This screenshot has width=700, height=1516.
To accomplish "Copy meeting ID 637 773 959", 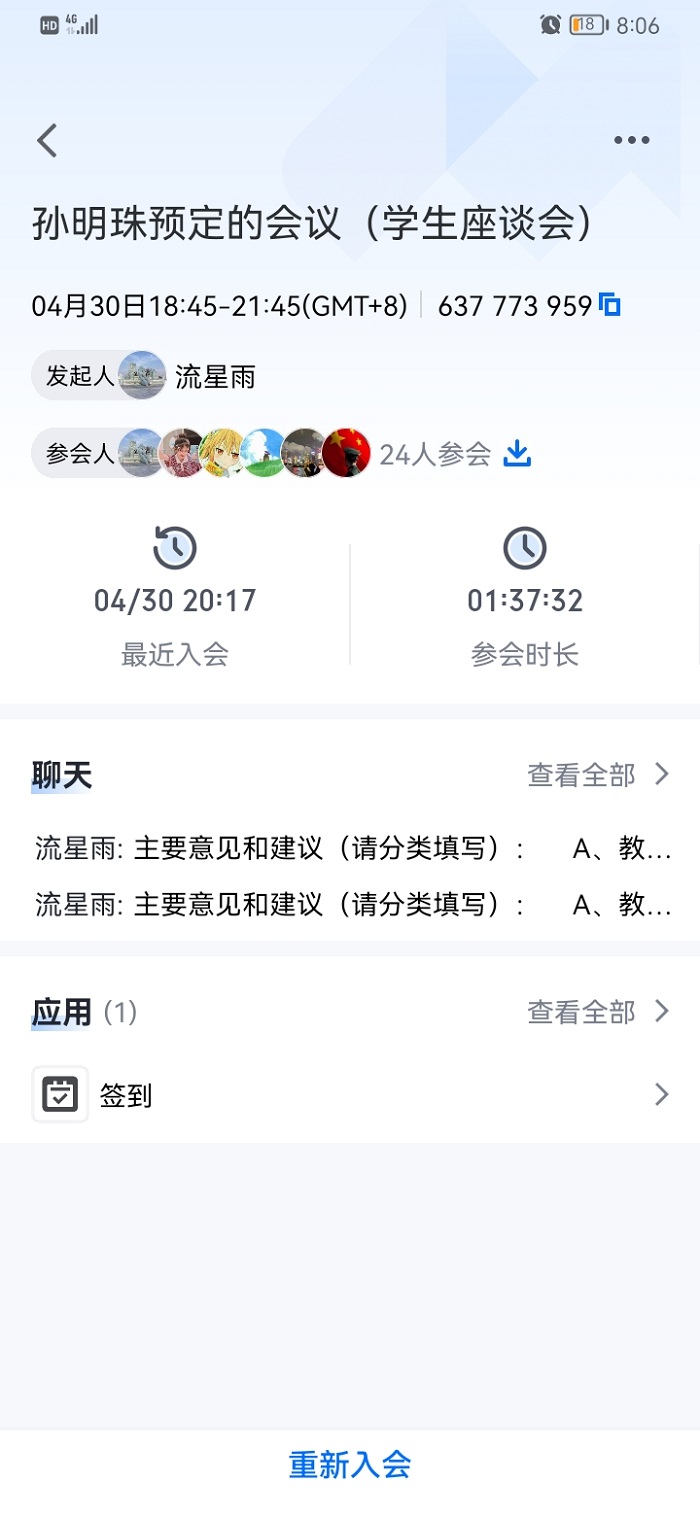I will click(x=610, y=305).
